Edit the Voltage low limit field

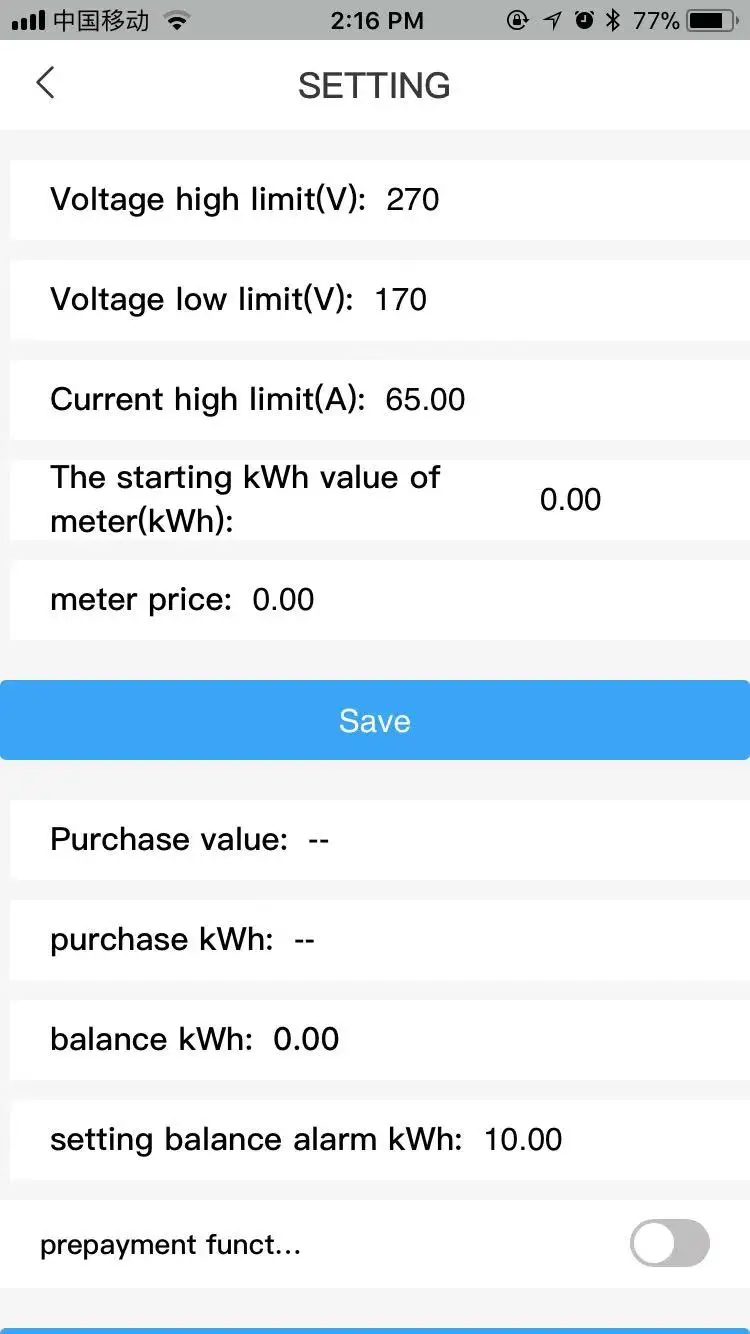coord(400,300)
